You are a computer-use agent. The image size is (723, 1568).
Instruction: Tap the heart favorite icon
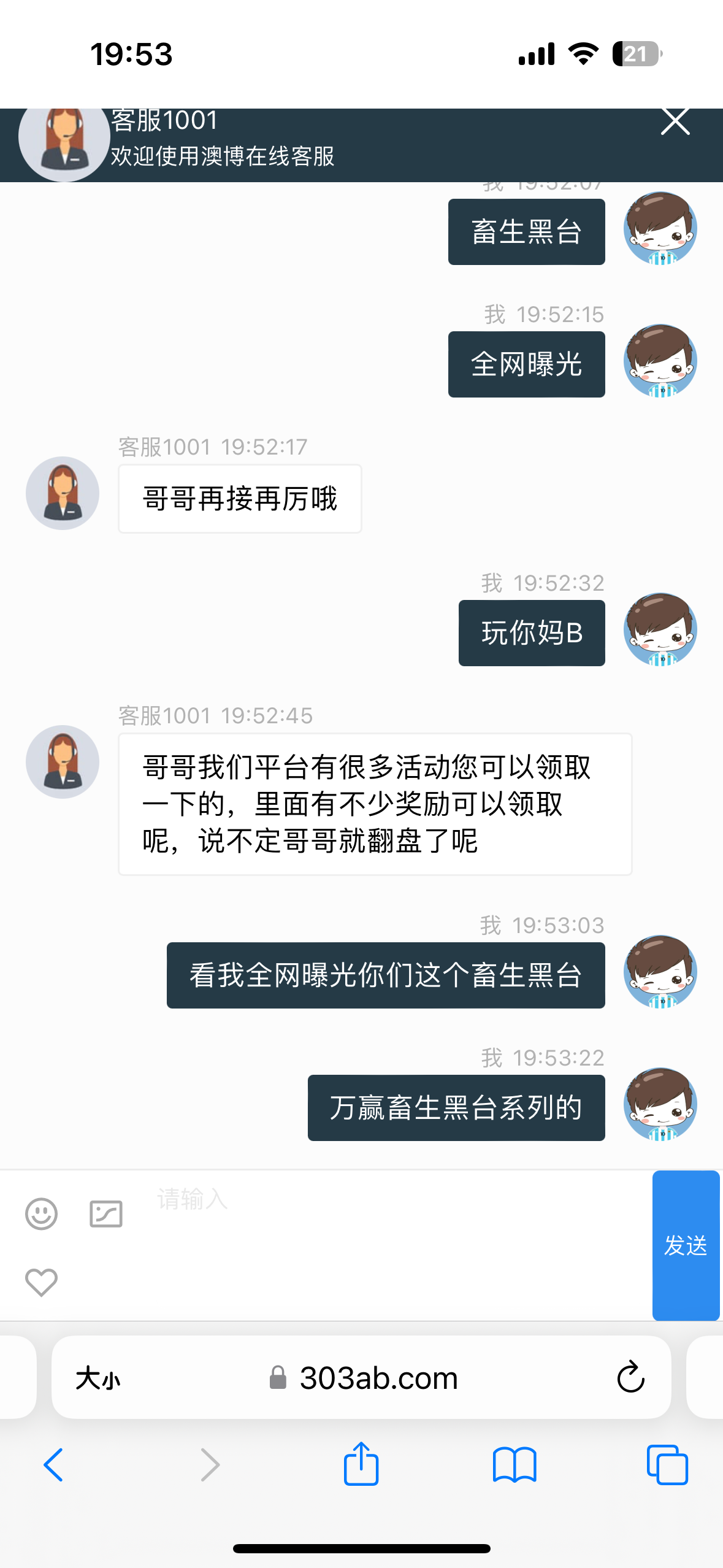click(40, 1280)
